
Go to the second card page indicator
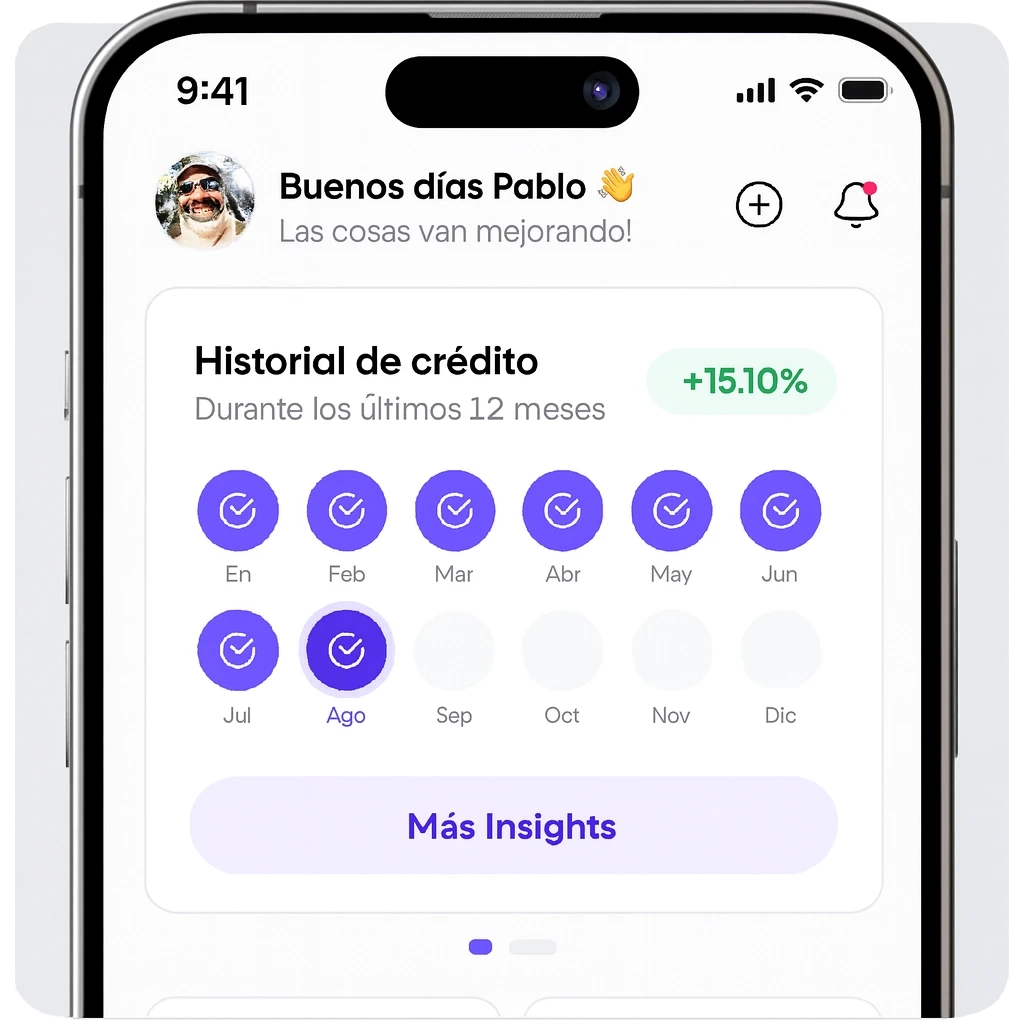[532, 947]
